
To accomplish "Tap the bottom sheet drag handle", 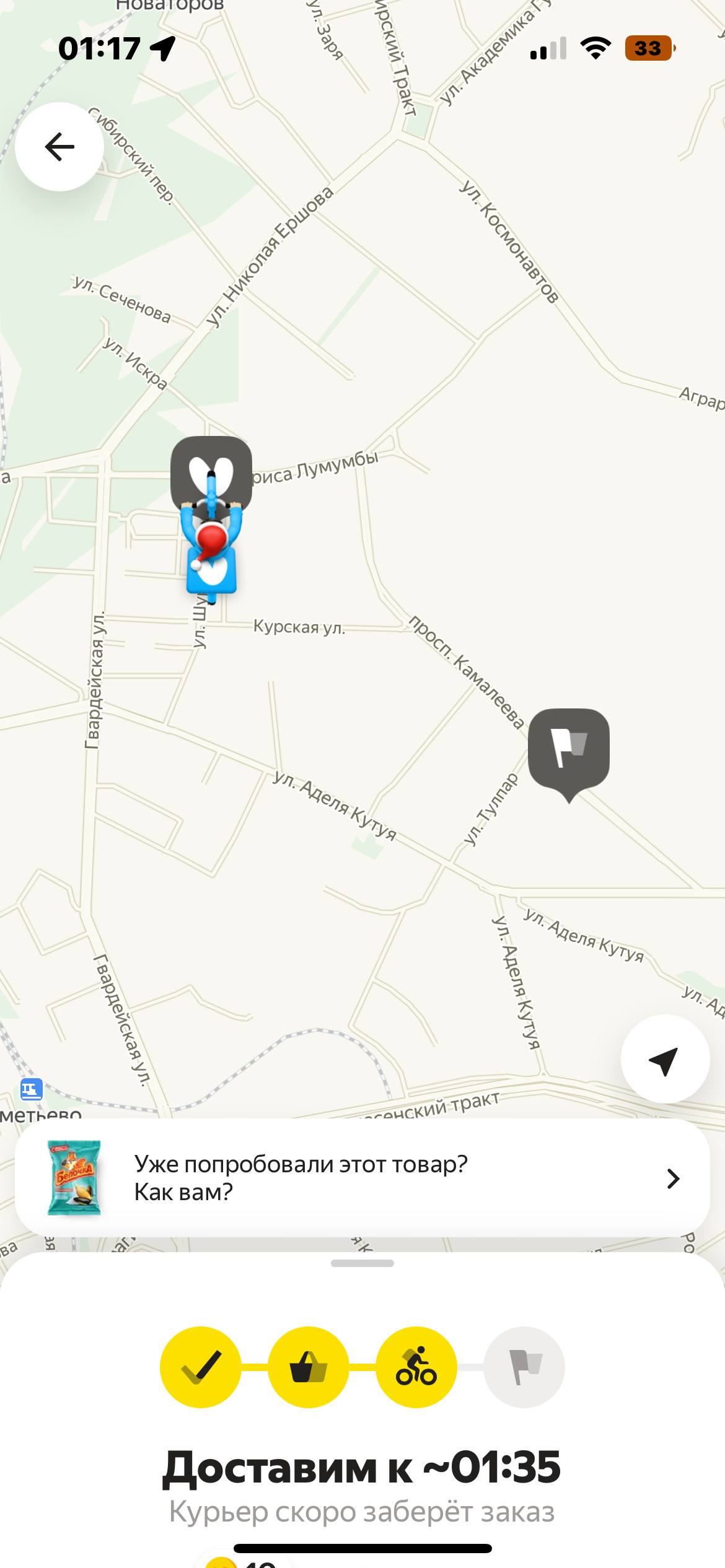I will 362,1263.
